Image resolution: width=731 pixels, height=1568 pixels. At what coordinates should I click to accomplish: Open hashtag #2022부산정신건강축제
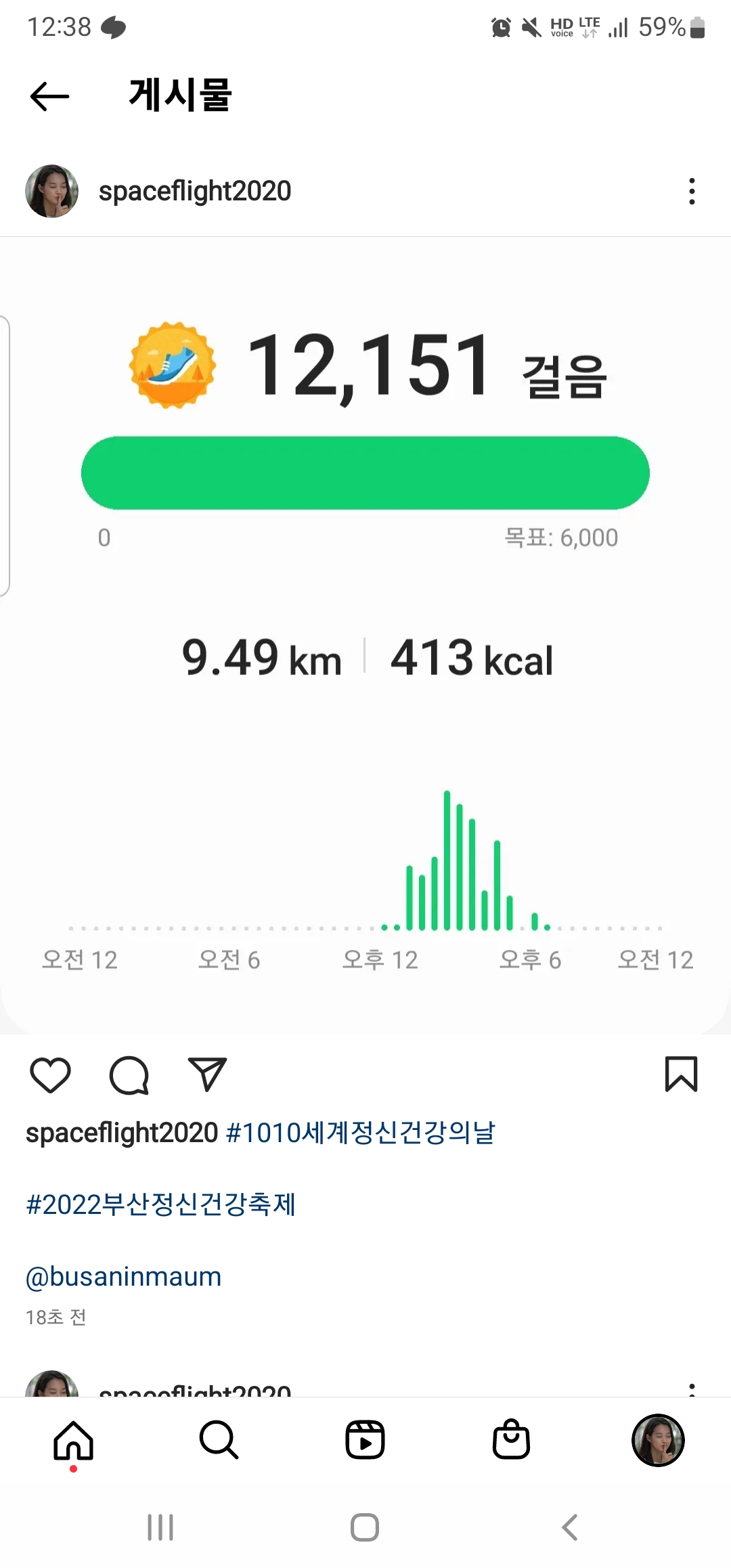click(161, 1204)
